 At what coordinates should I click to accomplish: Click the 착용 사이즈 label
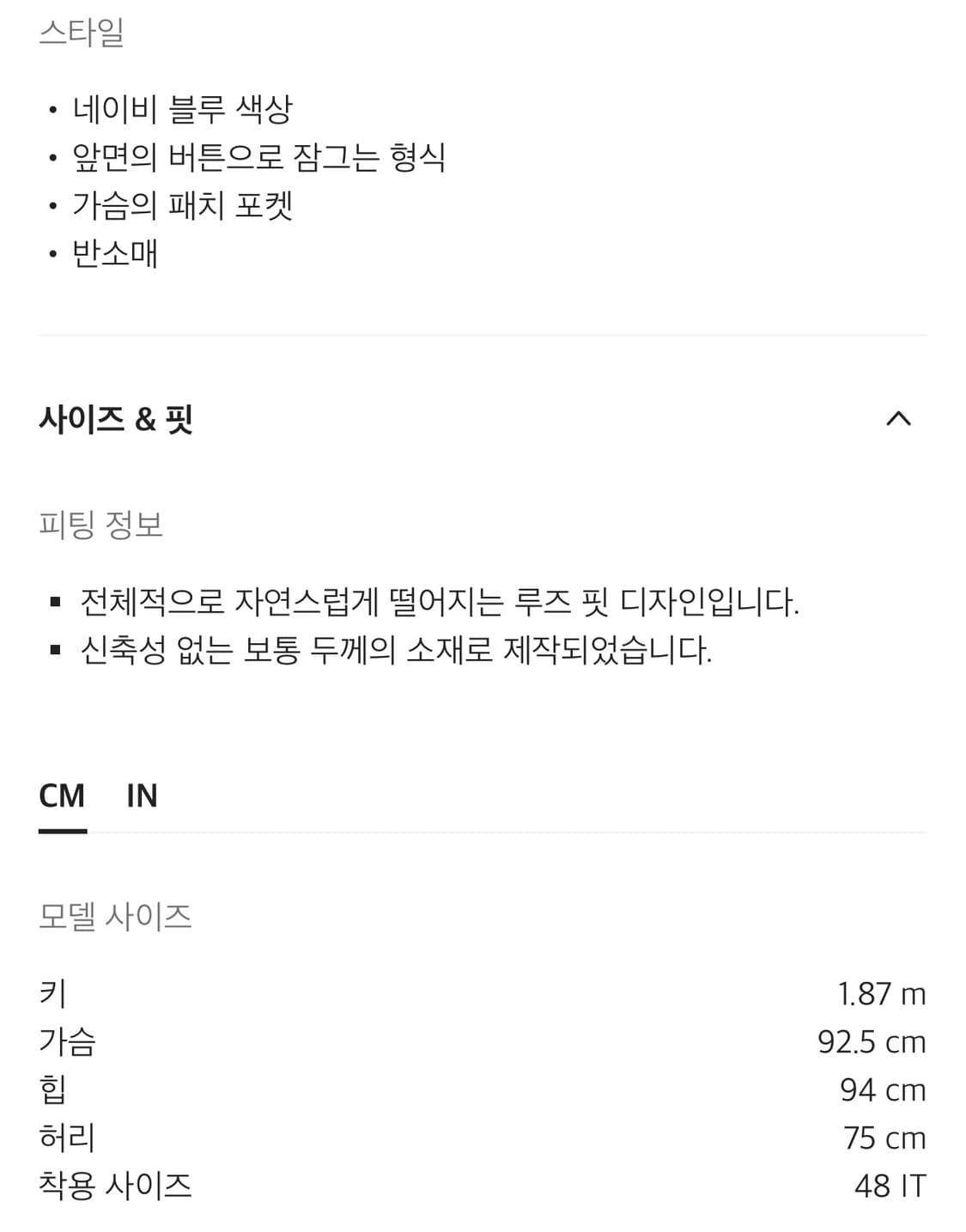[116, 1186]
